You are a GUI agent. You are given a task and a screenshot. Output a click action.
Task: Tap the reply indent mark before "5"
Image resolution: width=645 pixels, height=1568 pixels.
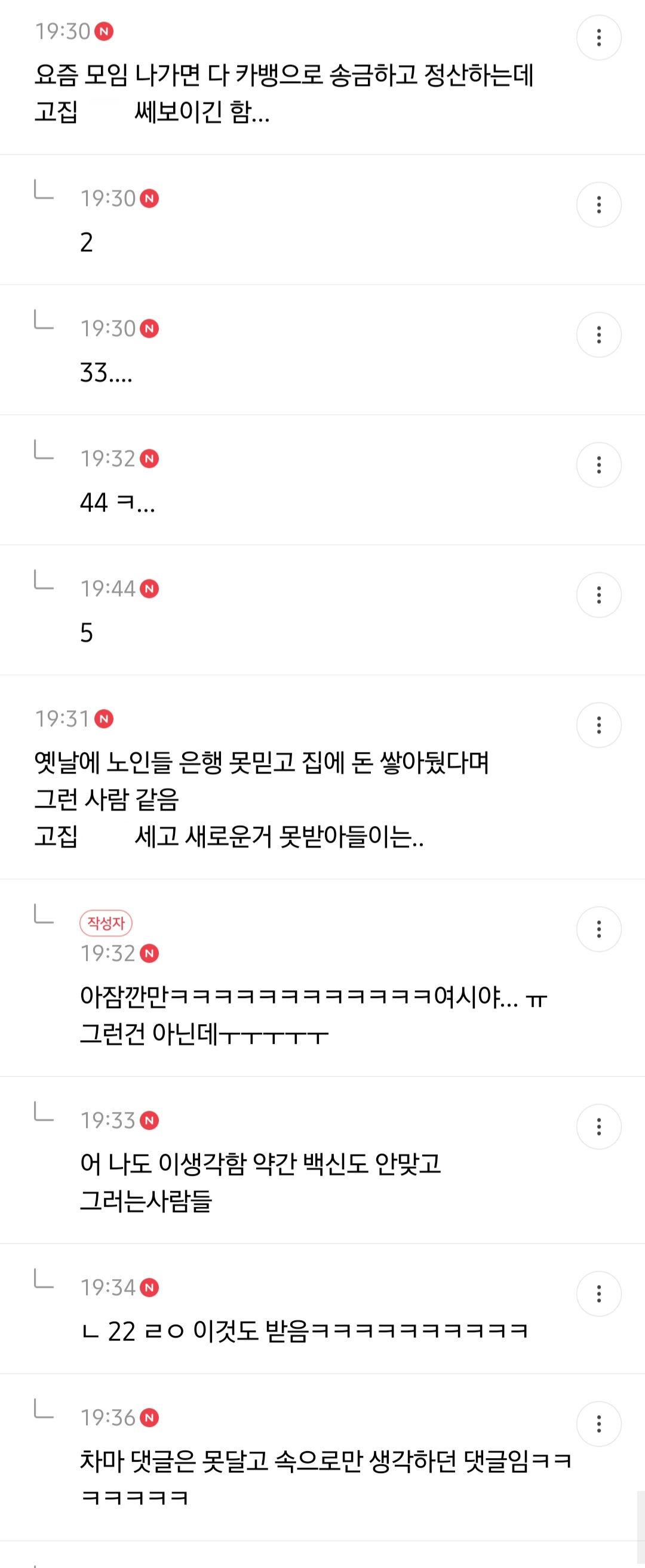point(42,586)
